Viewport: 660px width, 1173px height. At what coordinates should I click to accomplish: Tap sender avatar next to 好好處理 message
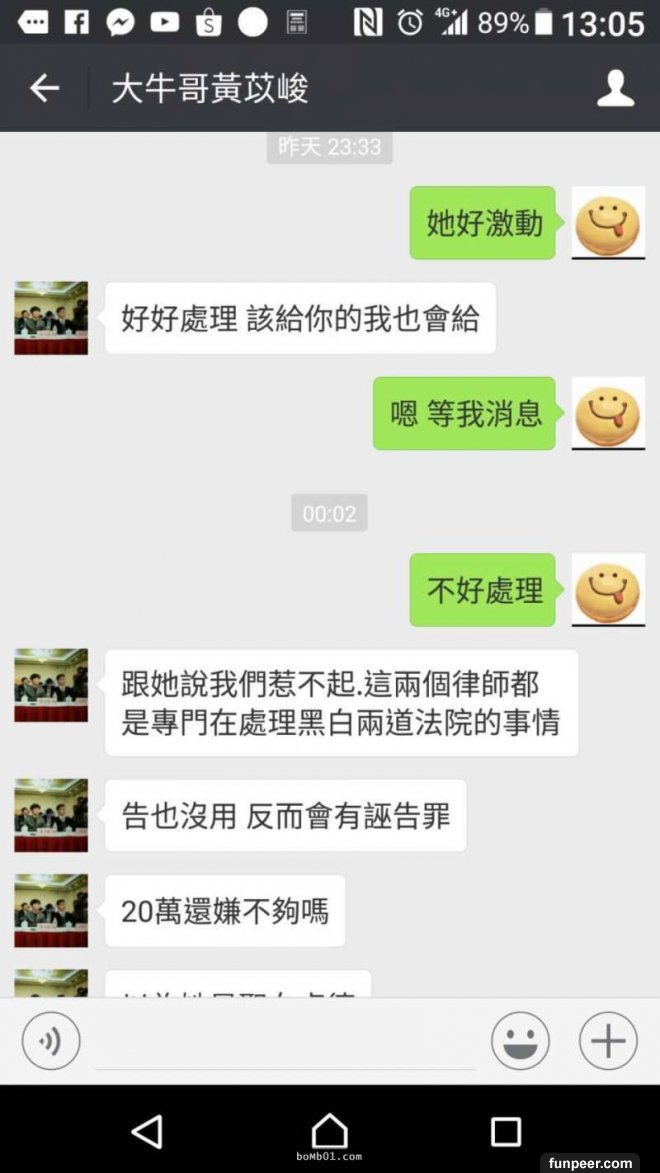51,318
